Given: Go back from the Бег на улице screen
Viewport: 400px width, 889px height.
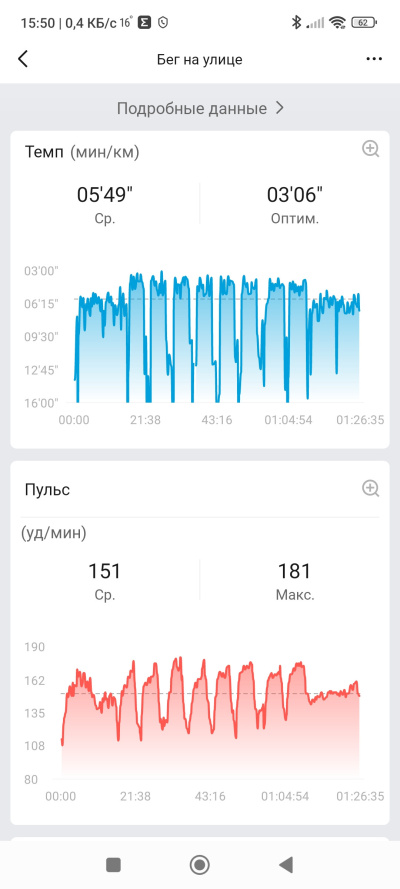Looking at the screenshot, I should pyautogui.click(x=23, y=59).
